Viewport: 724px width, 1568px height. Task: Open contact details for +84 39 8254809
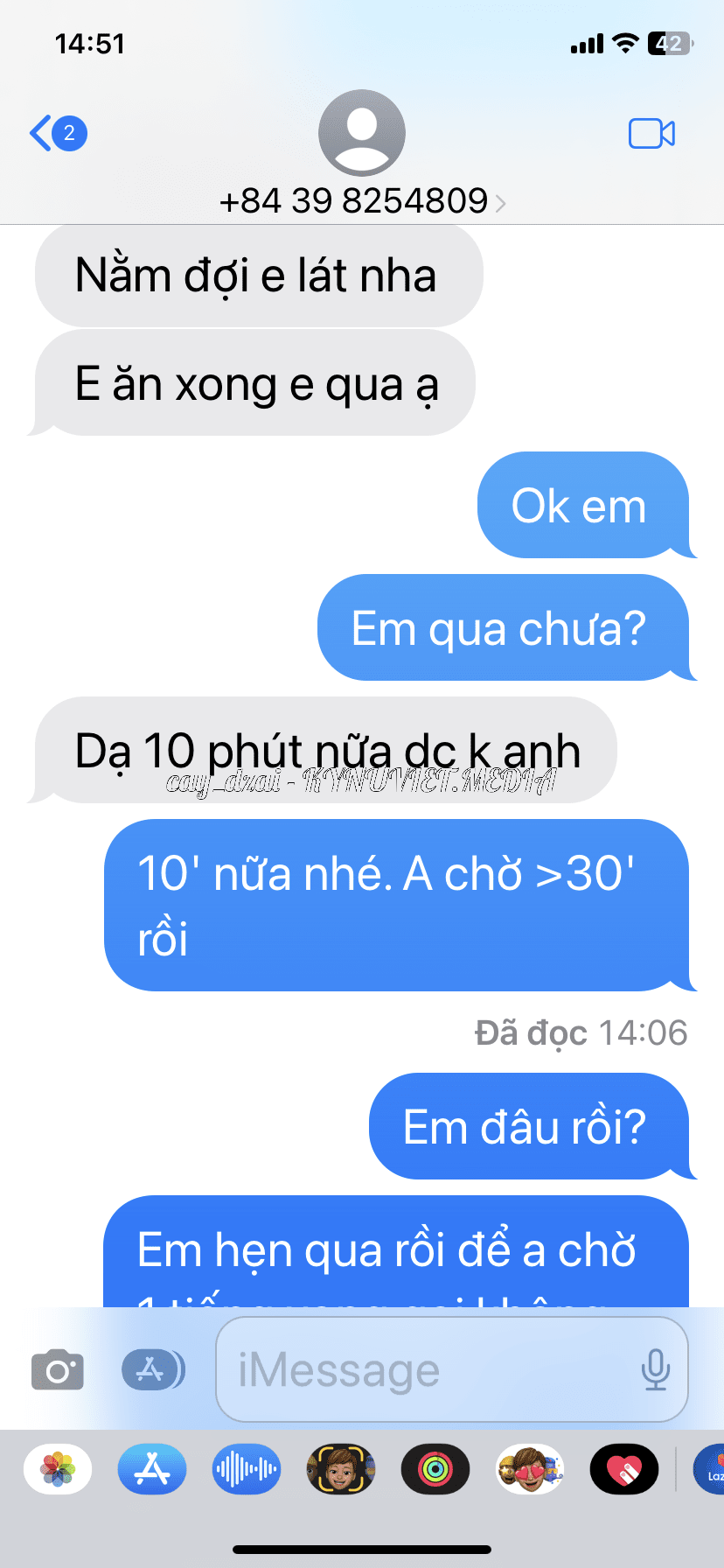[361, 201]
